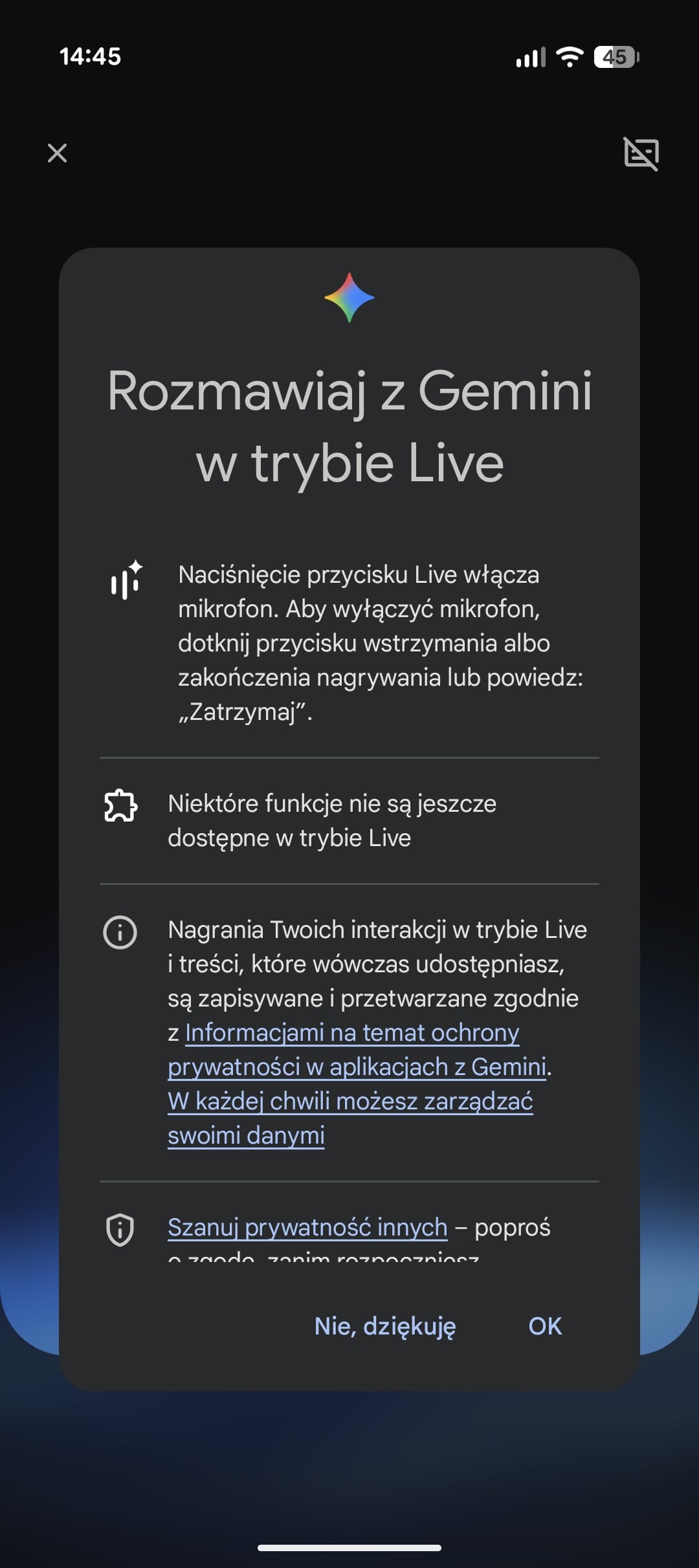Close the Gemini Live screen
Image resolution: width=699 pixels, height=1568 pixels.
[58, 153]
